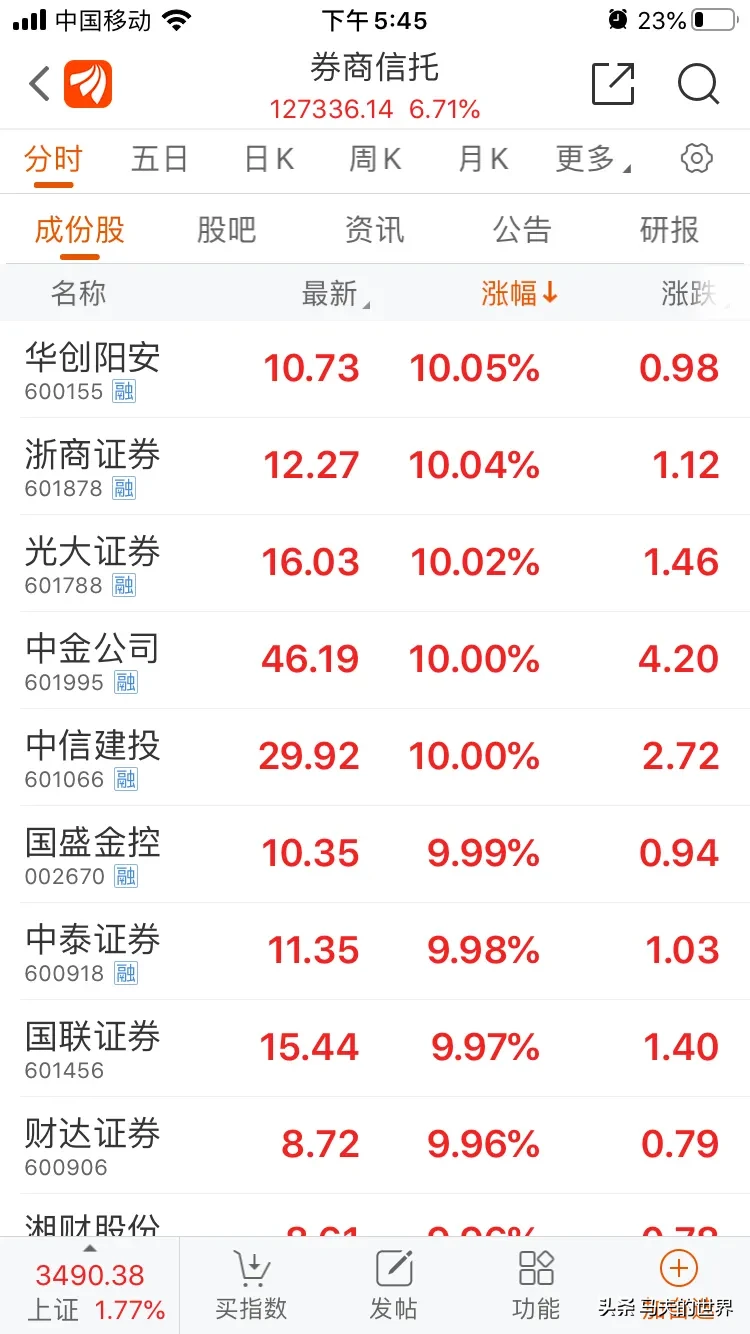Expand the 更多 chart options
Screen dimensions: 750x1334
click(x=592, y=159)
